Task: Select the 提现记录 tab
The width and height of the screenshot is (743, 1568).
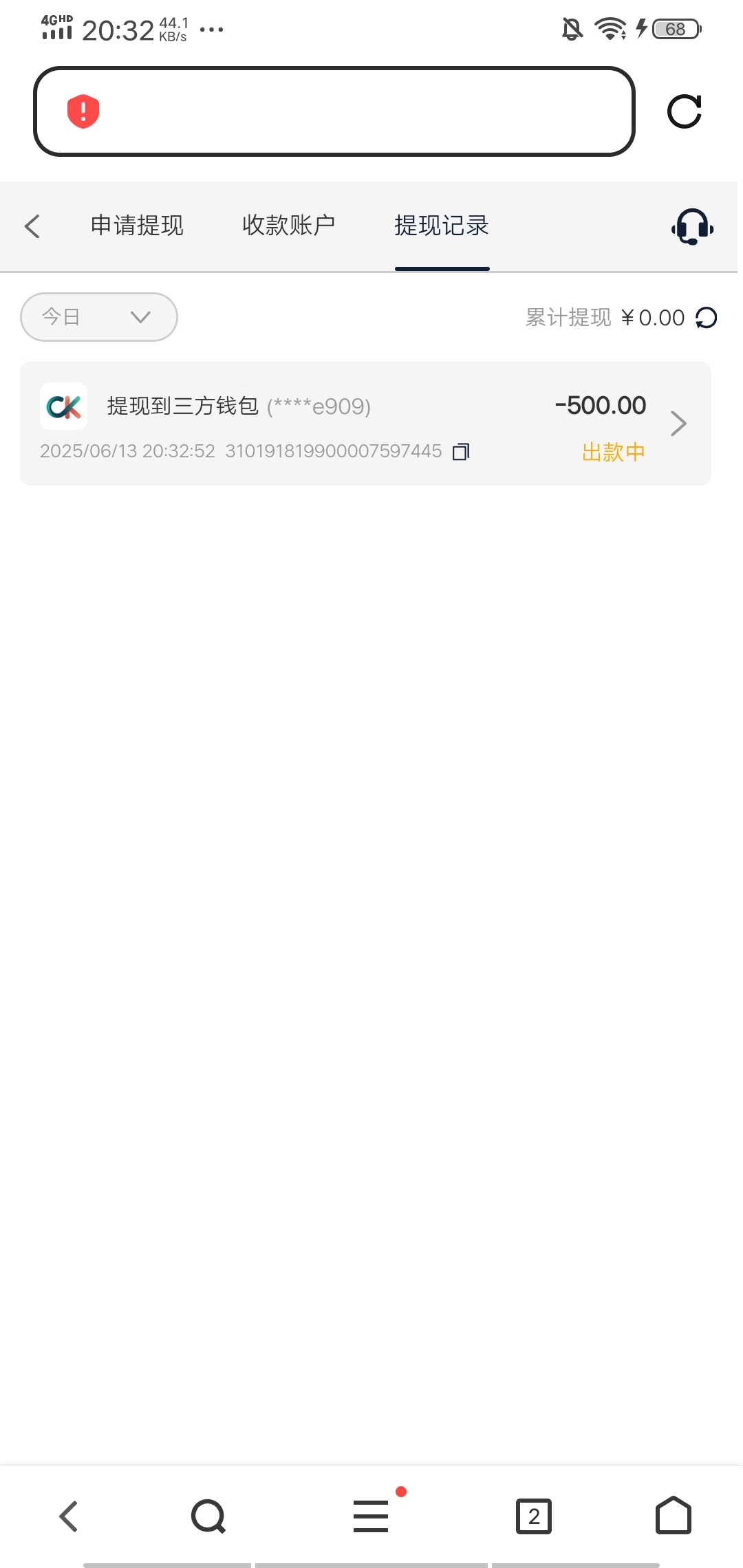Action: 442,226
